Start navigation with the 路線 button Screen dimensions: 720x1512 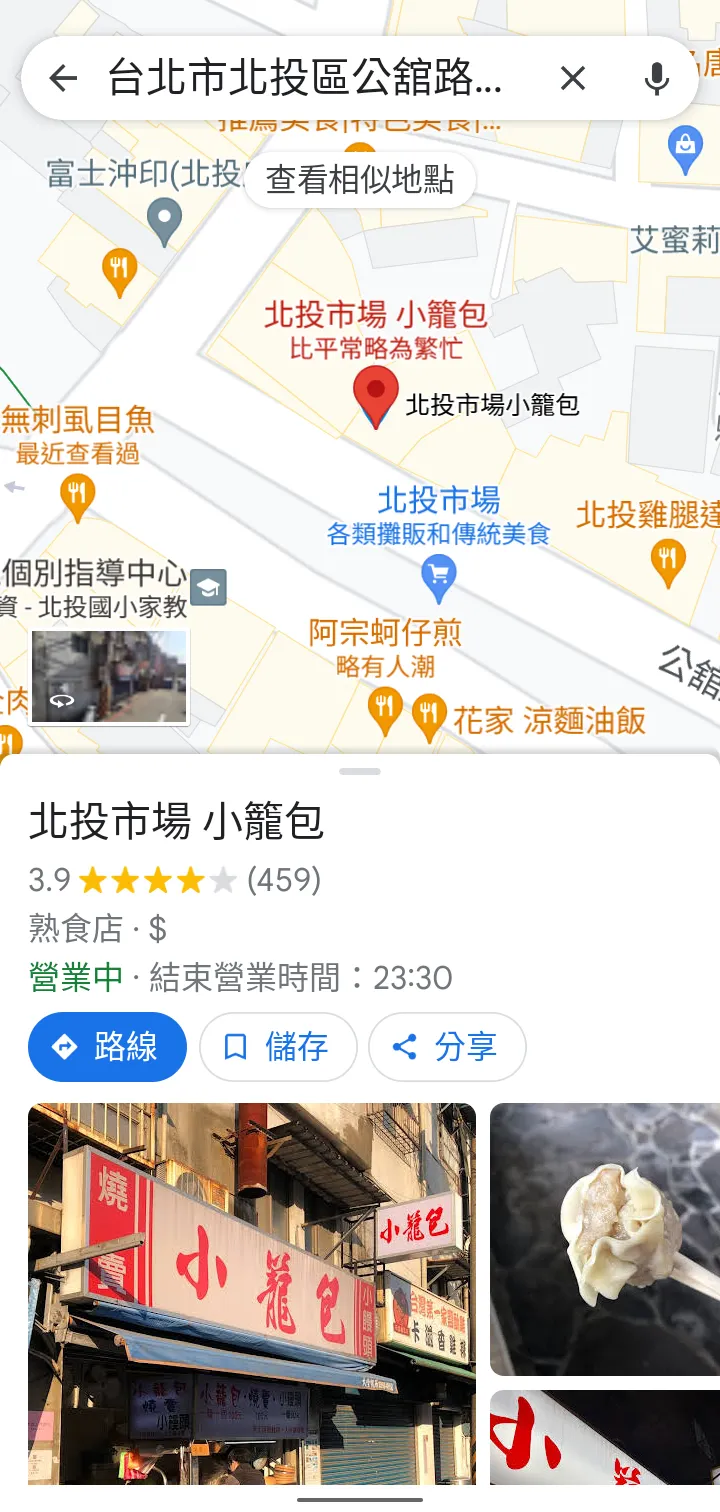[x=107, y=1047]
